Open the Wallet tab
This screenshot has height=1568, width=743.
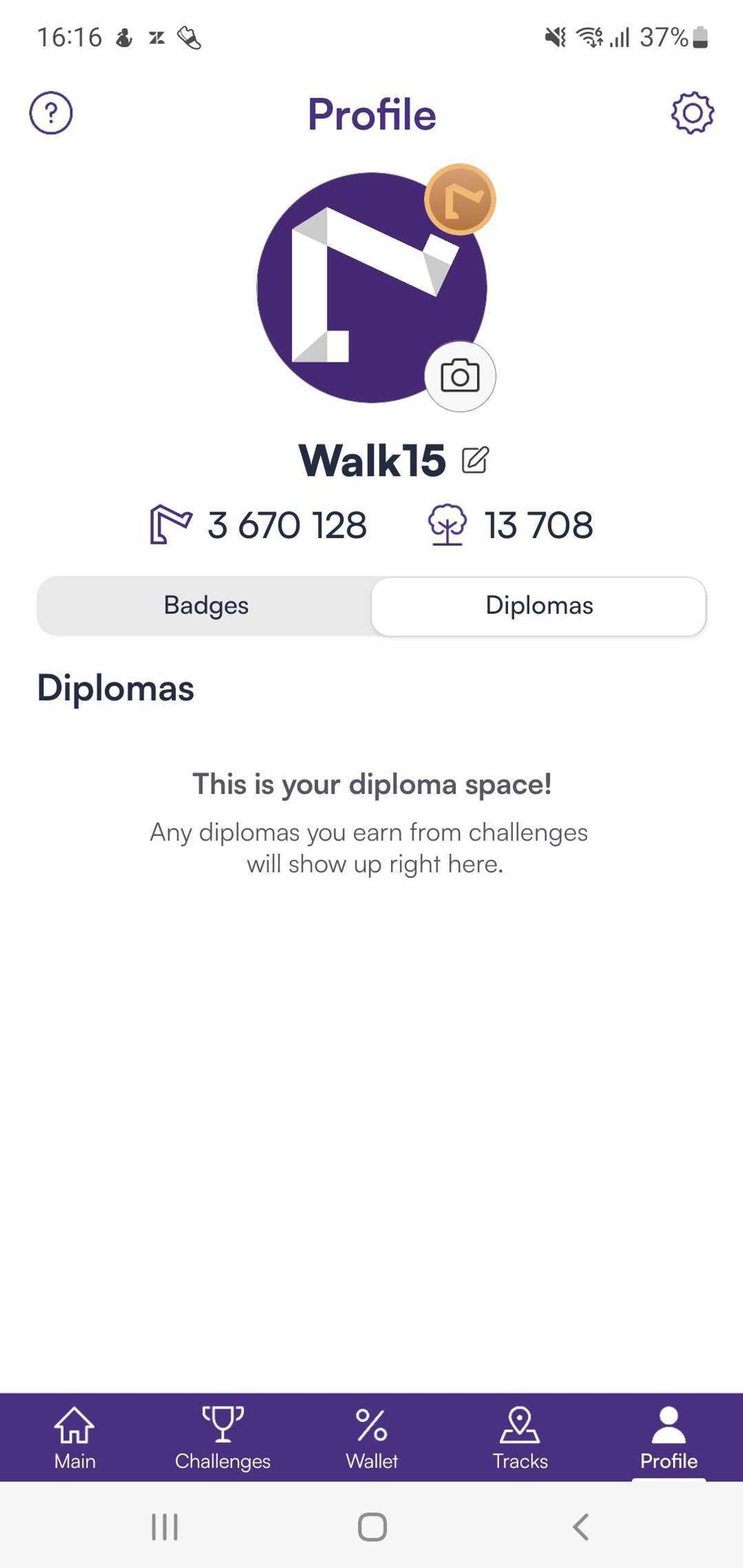[x=371, y=1438]
